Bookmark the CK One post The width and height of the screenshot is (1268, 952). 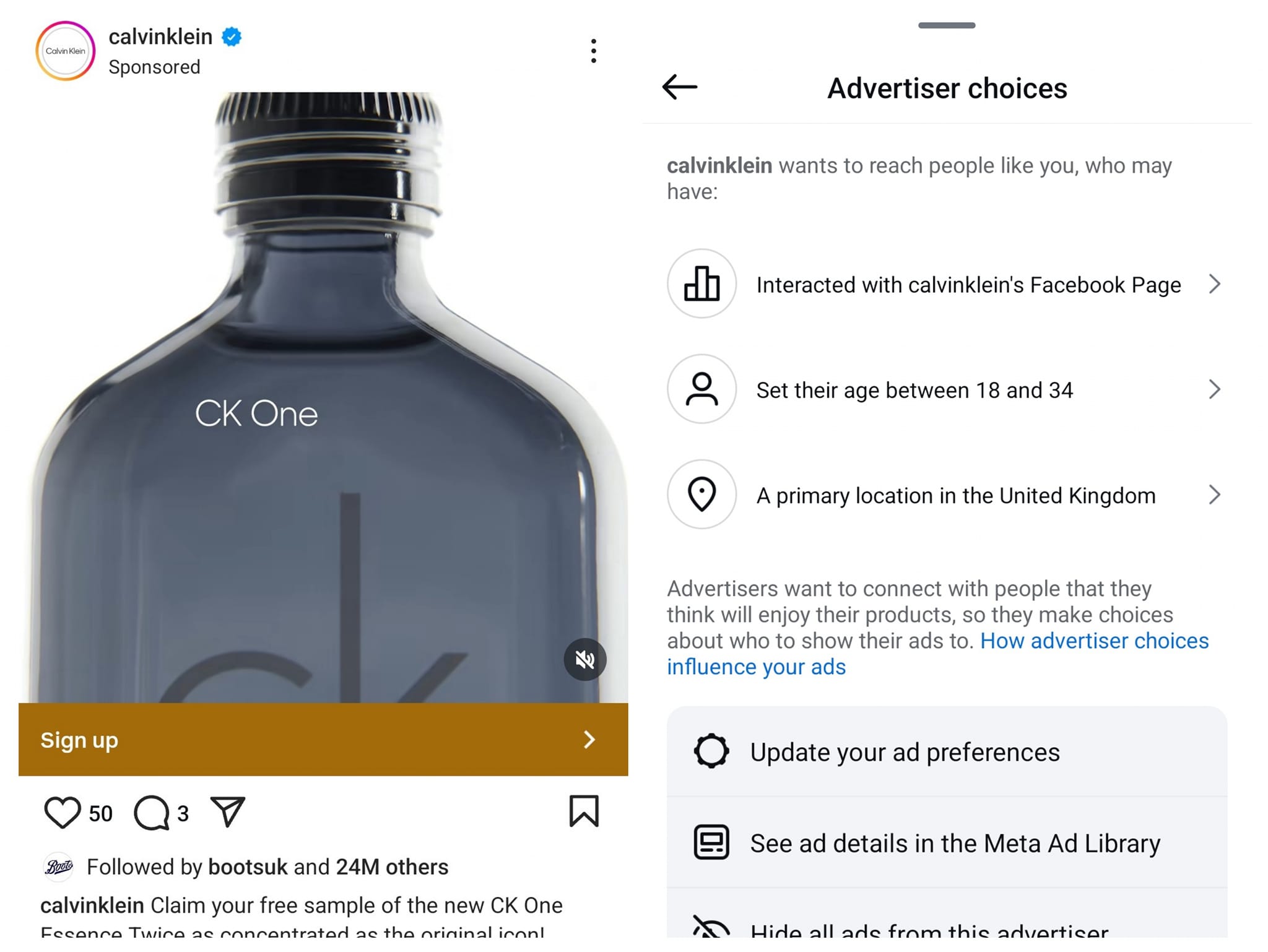[583, 811]
